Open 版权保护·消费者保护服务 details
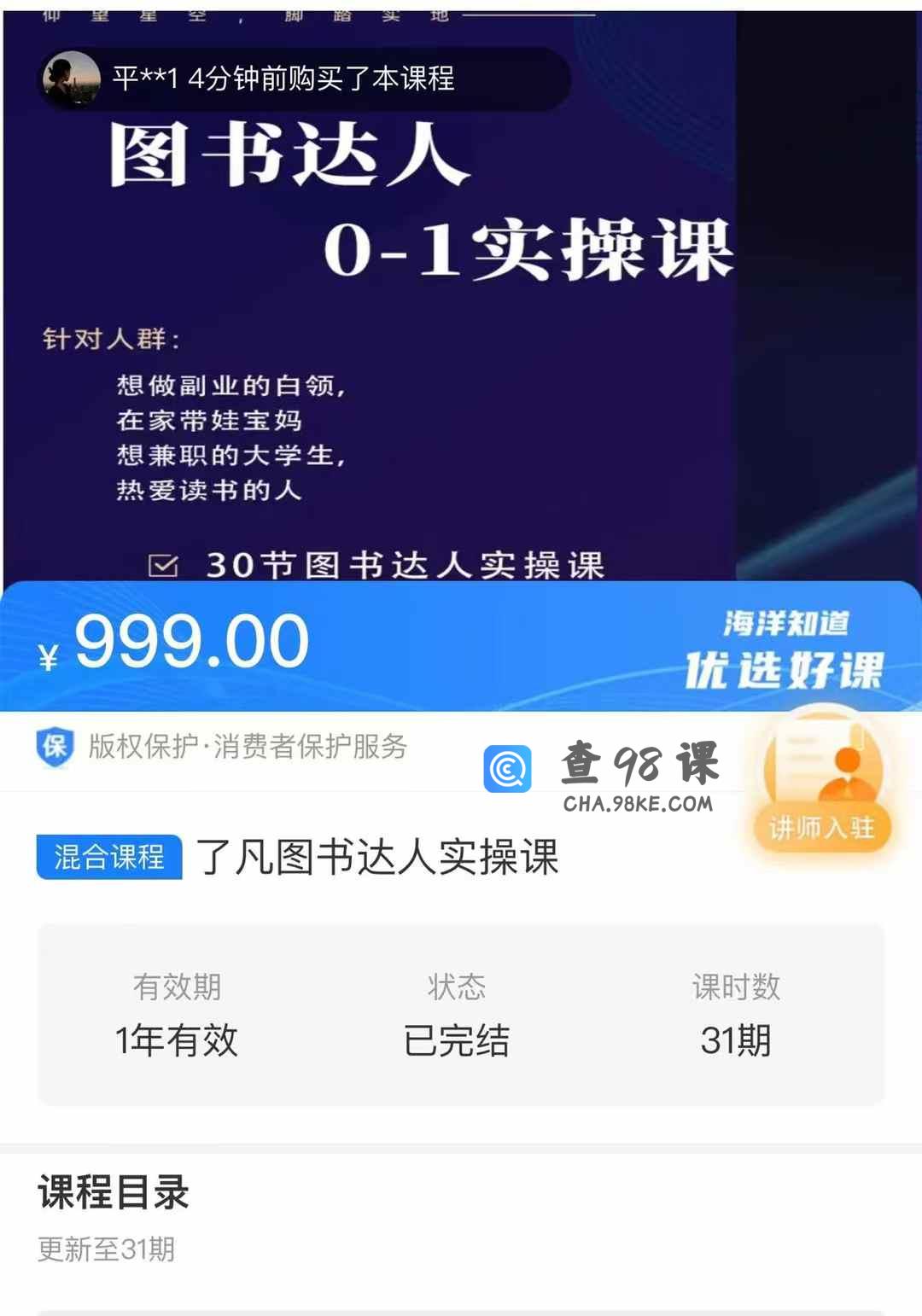 tap(224, 747)
